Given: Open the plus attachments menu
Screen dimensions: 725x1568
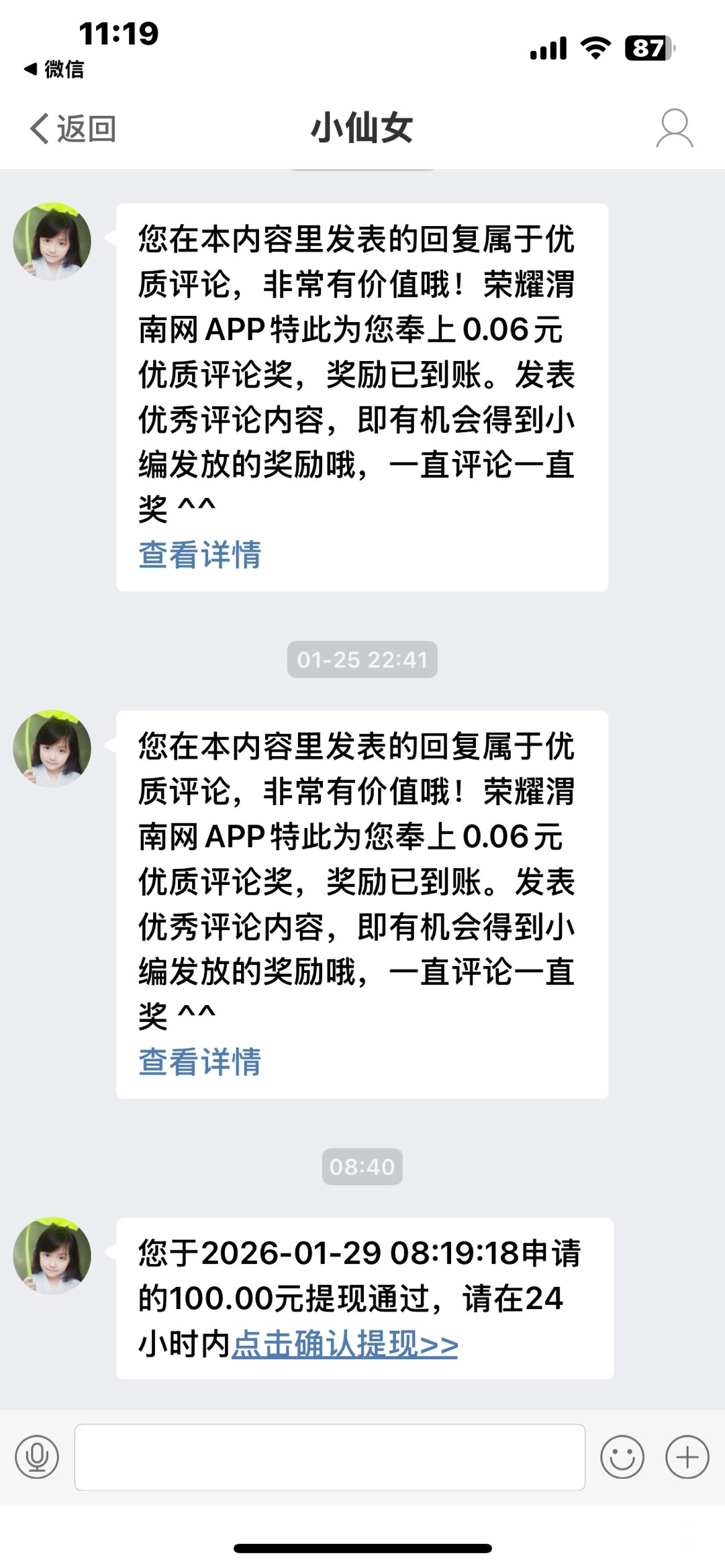Looking at the screenshot, I should point(687,1457).
